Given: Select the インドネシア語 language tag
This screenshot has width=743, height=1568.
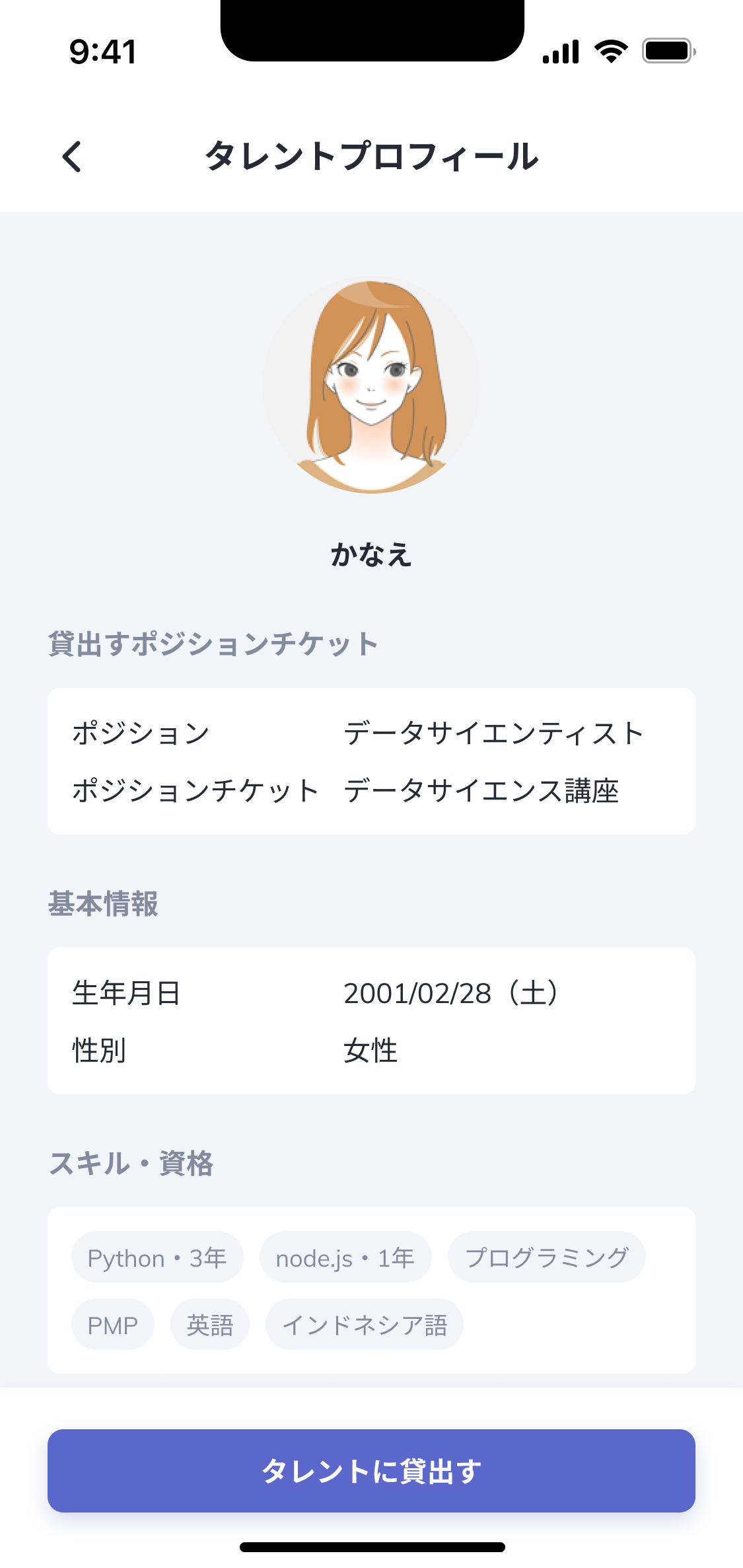Looking at the screenshot, I should click(x=365, y=1324).
